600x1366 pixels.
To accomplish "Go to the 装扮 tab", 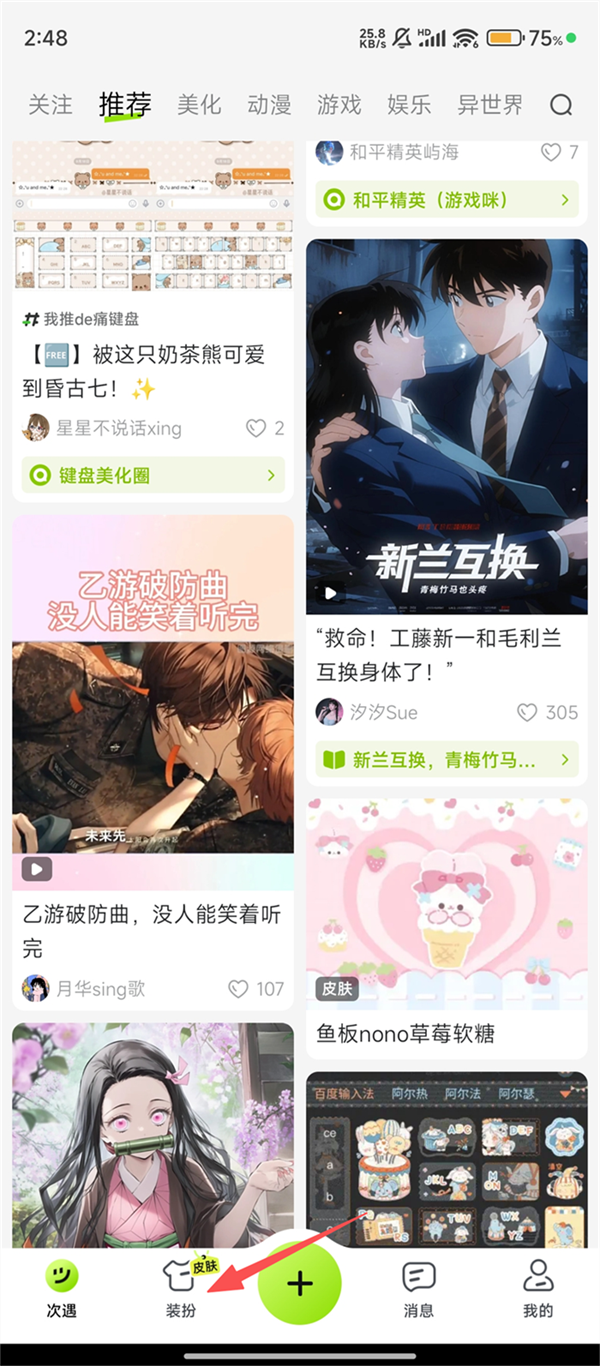I will [x=181, y=1288].
